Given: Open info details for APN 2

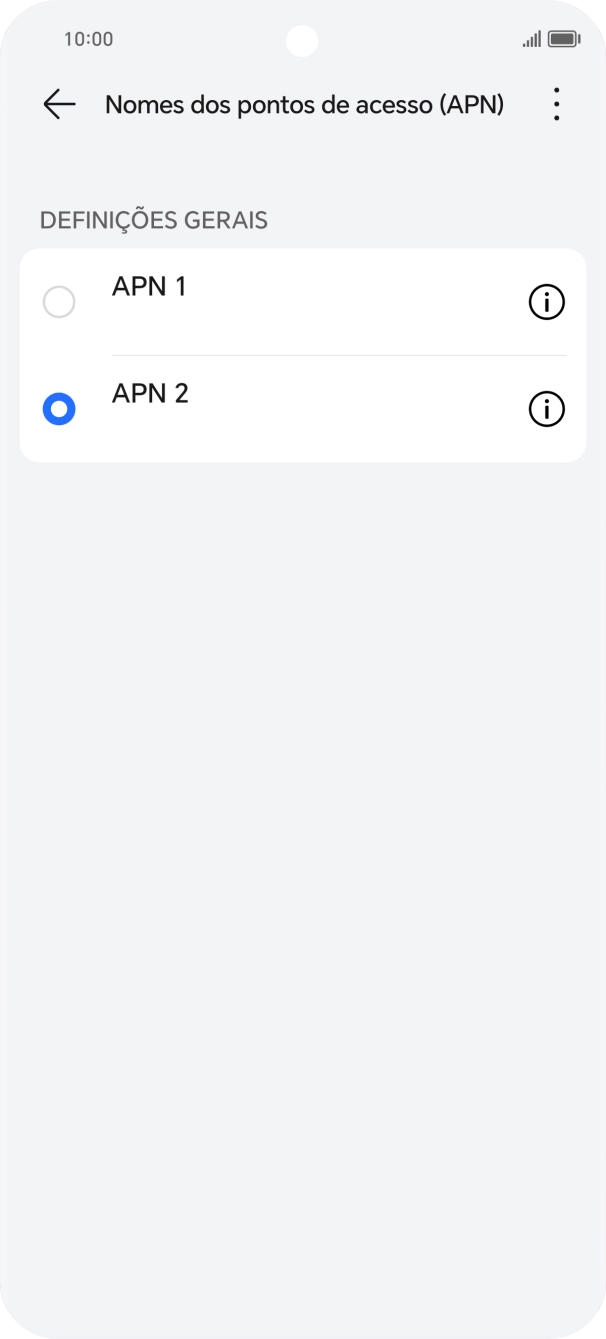Looking at the screenshot, I should tap(546, 409).
